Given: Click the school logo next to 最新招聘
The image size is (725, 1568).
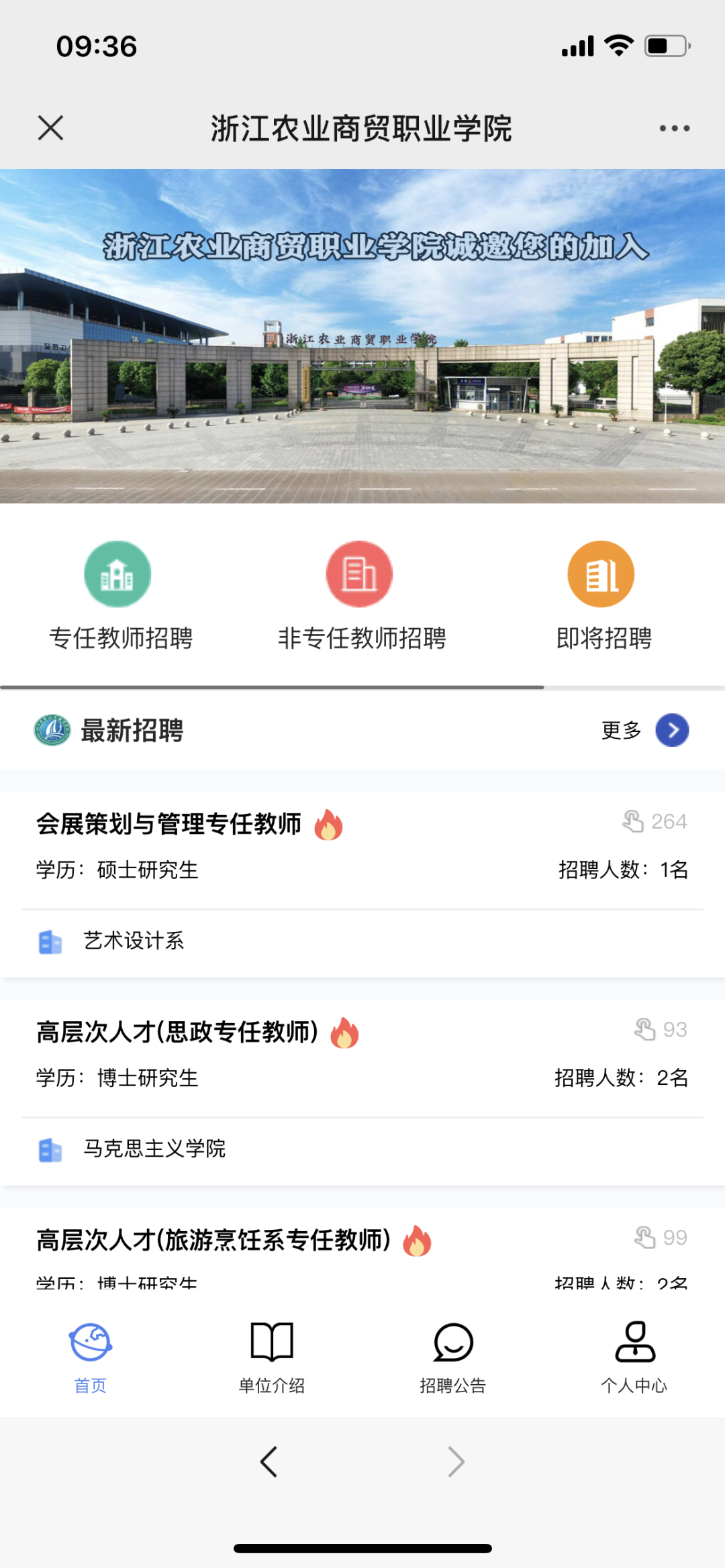Looking at the screenshot, I should pos(51,731).
